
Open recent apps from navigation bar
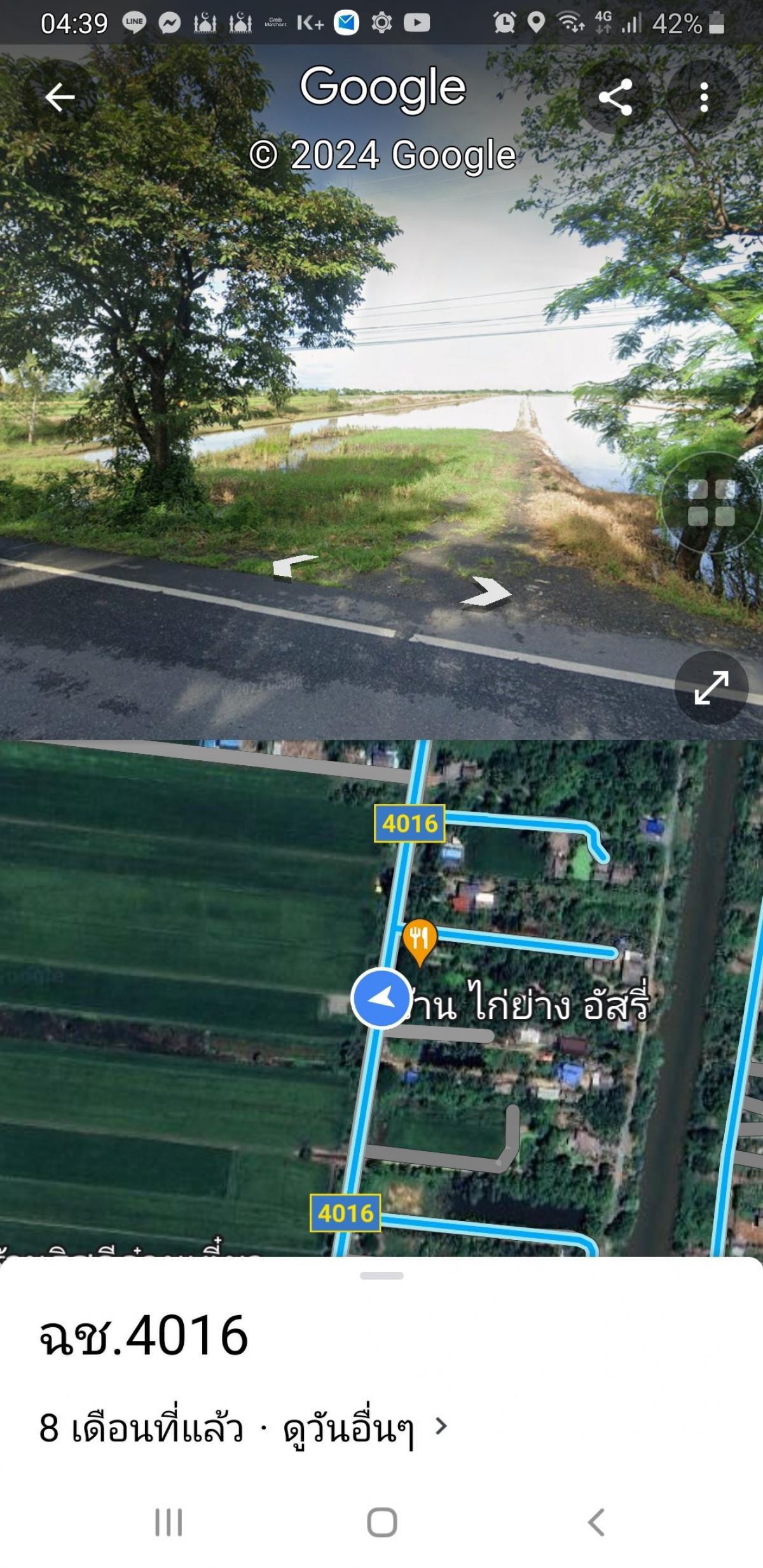click(168, 1522)
